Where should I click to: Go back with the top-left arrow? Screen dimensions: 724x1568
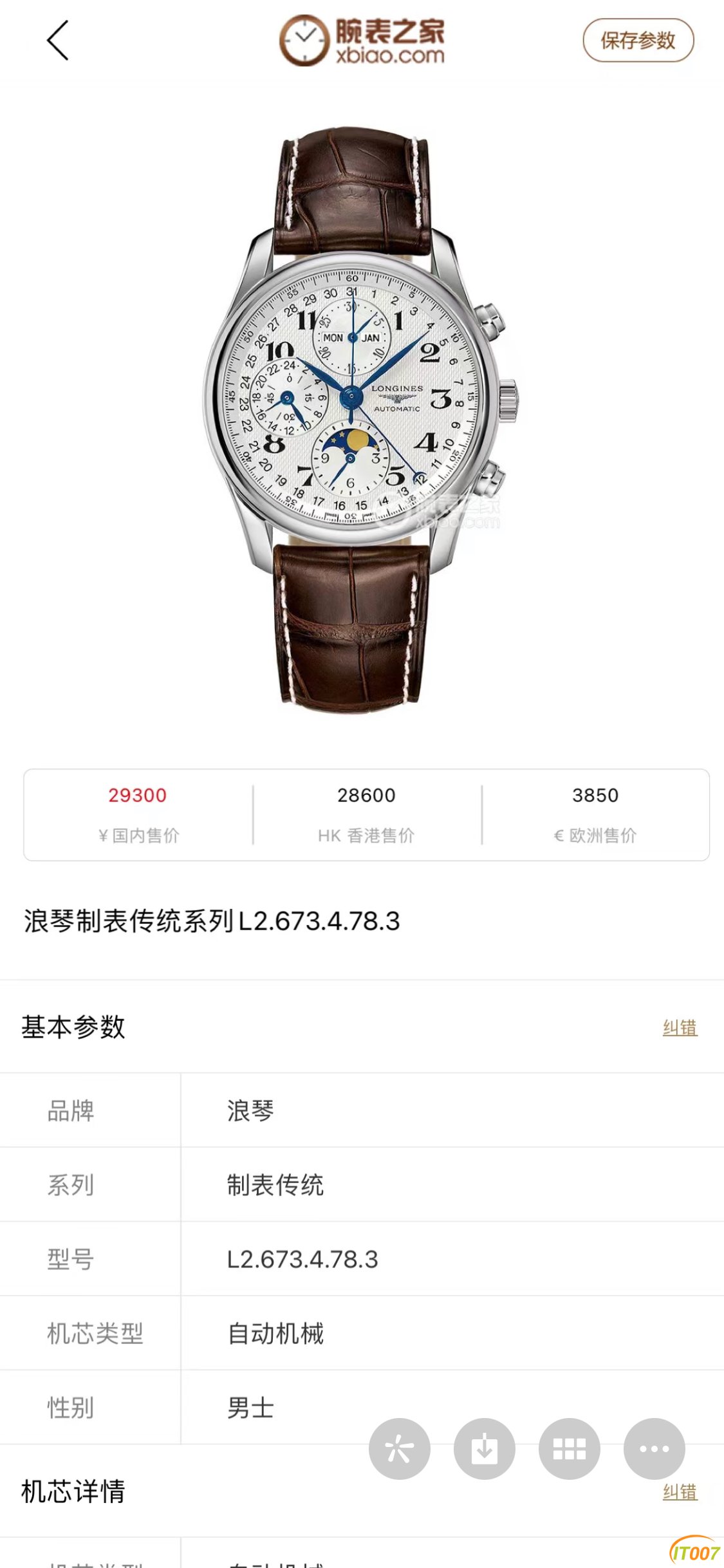57,41
